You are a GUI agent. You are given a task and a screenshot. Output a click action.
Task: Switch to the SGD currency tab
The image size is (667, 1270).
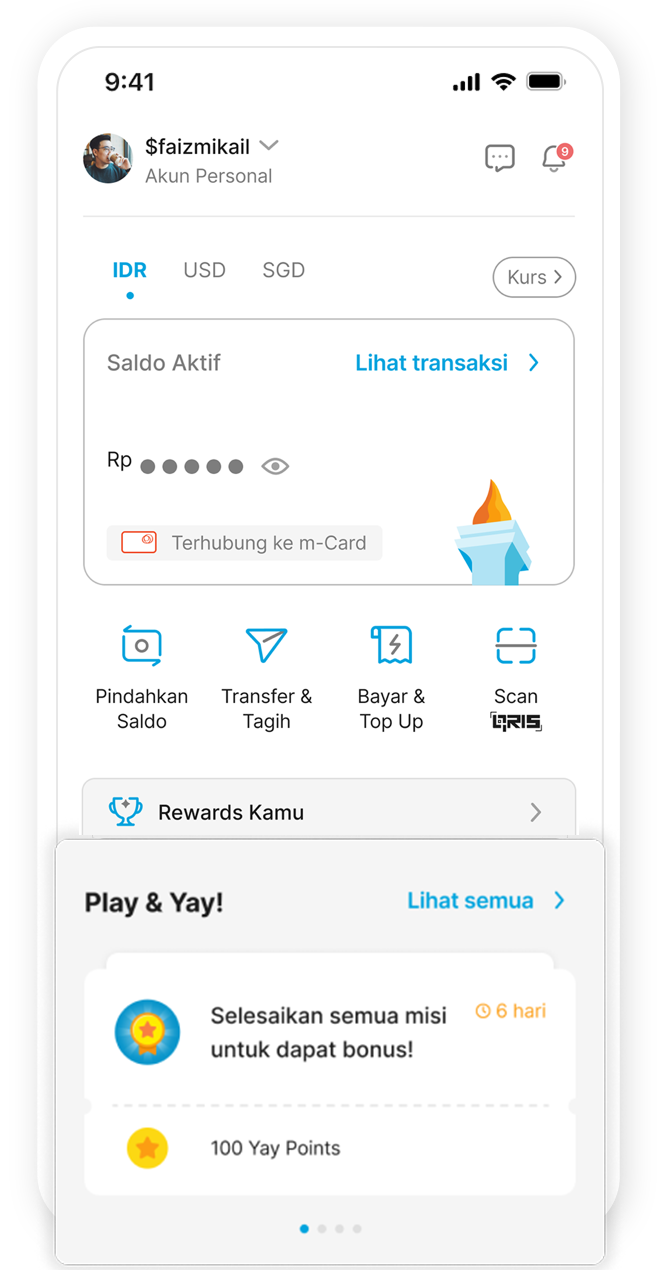click(283, 270)
